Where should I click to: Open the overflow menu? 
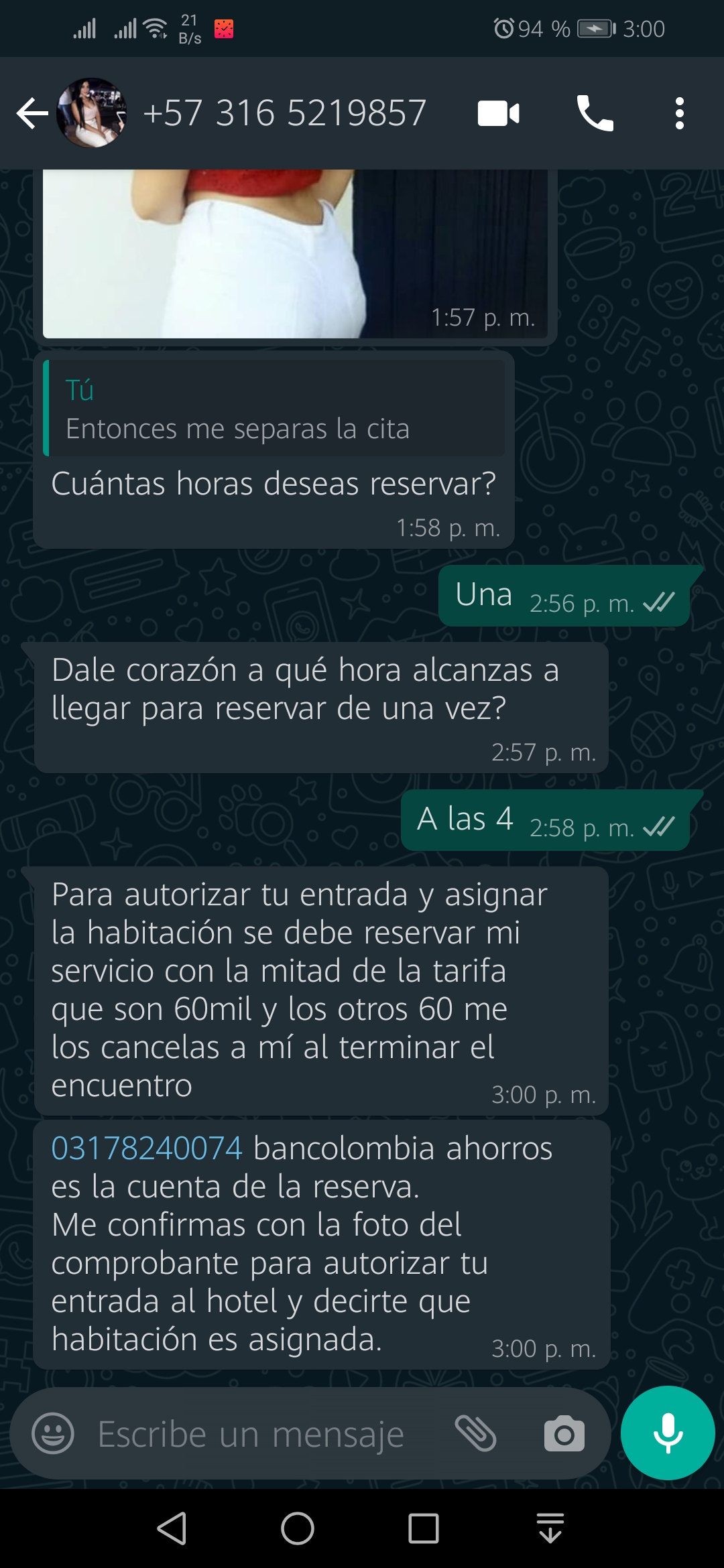click(x=679, y=113)
